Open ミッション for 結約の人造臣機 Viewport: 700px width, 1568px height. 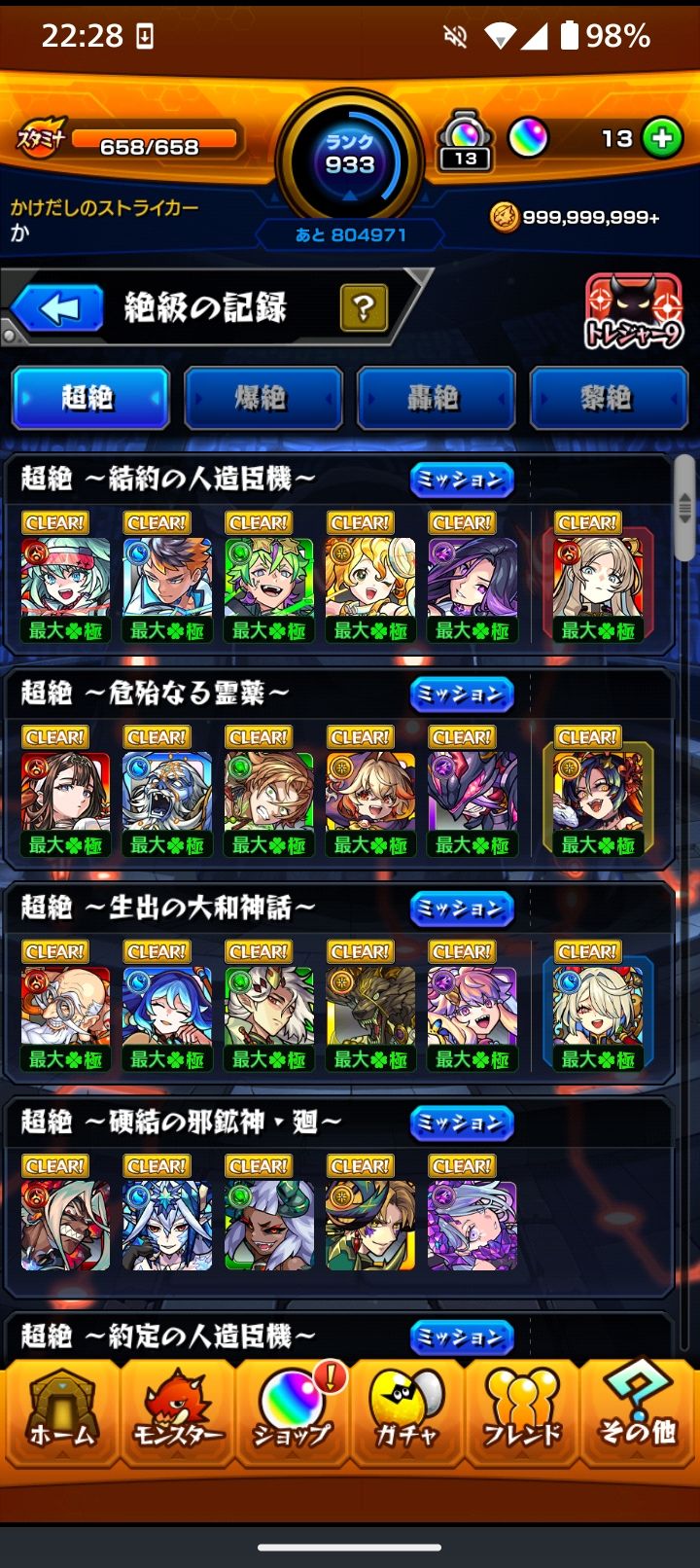point(461,480)
